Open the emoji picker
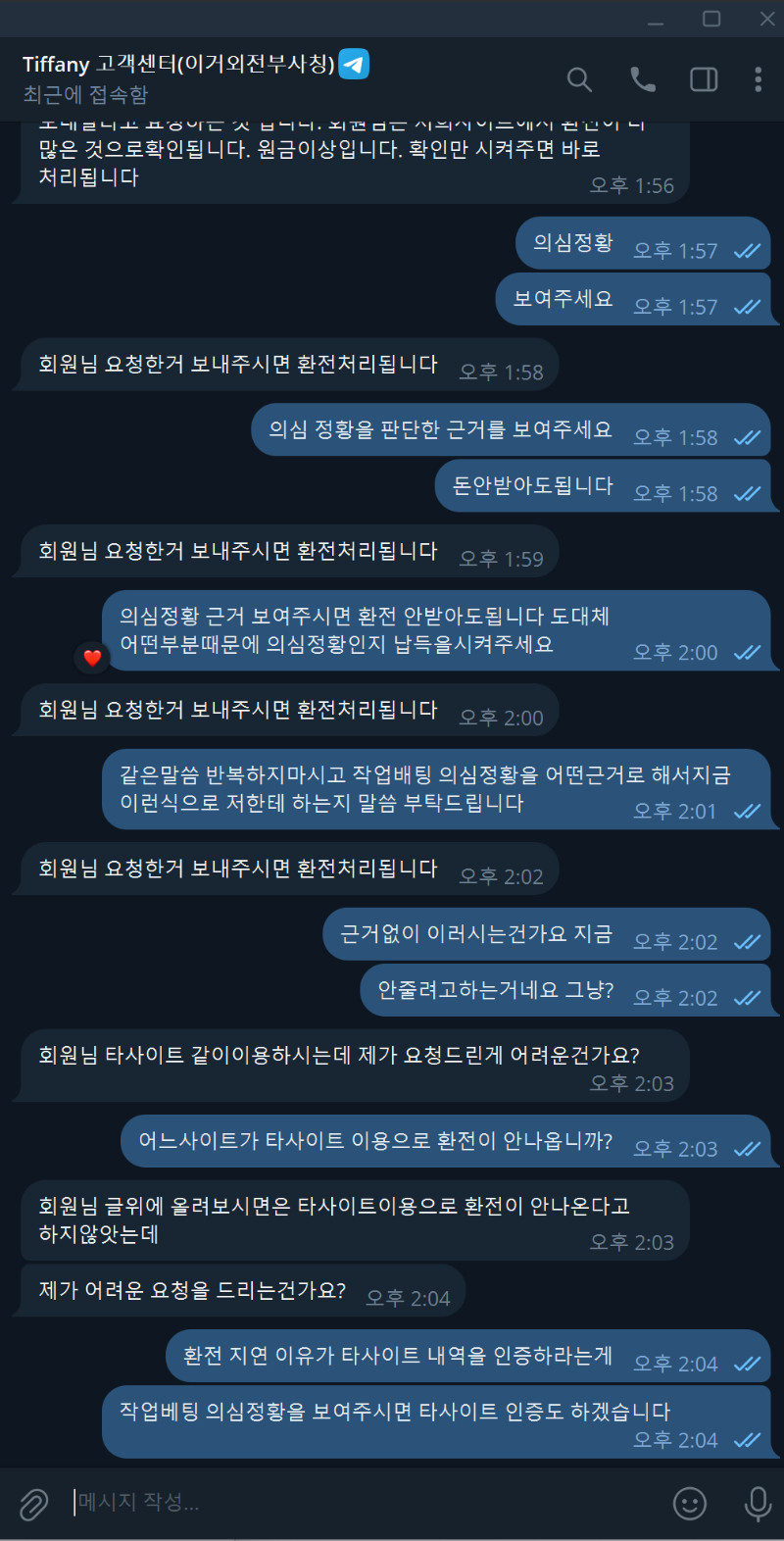The height and width of the screenshot is (1541, 784). pos(690,1503)
